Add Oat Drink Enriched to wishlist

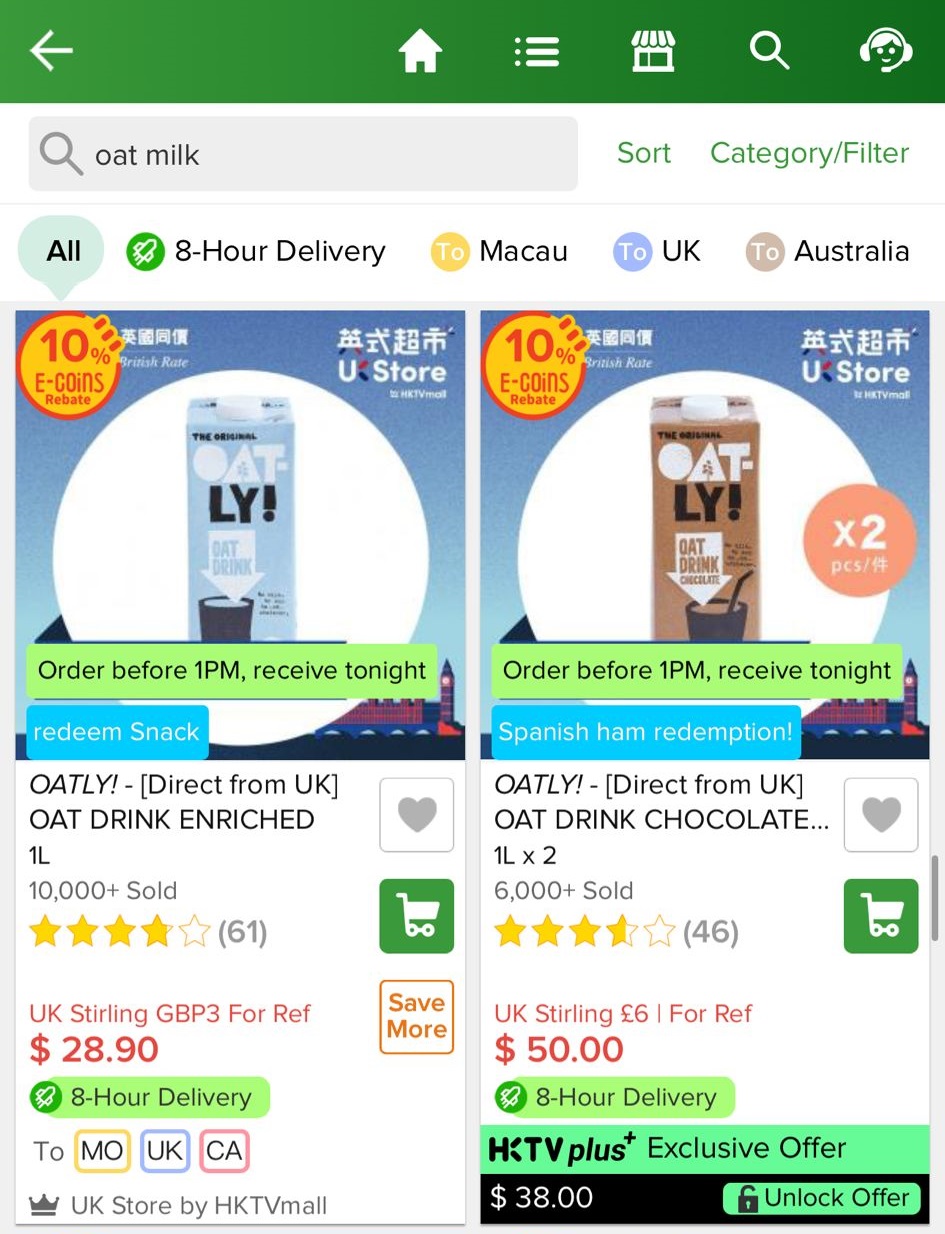point(416,815)
